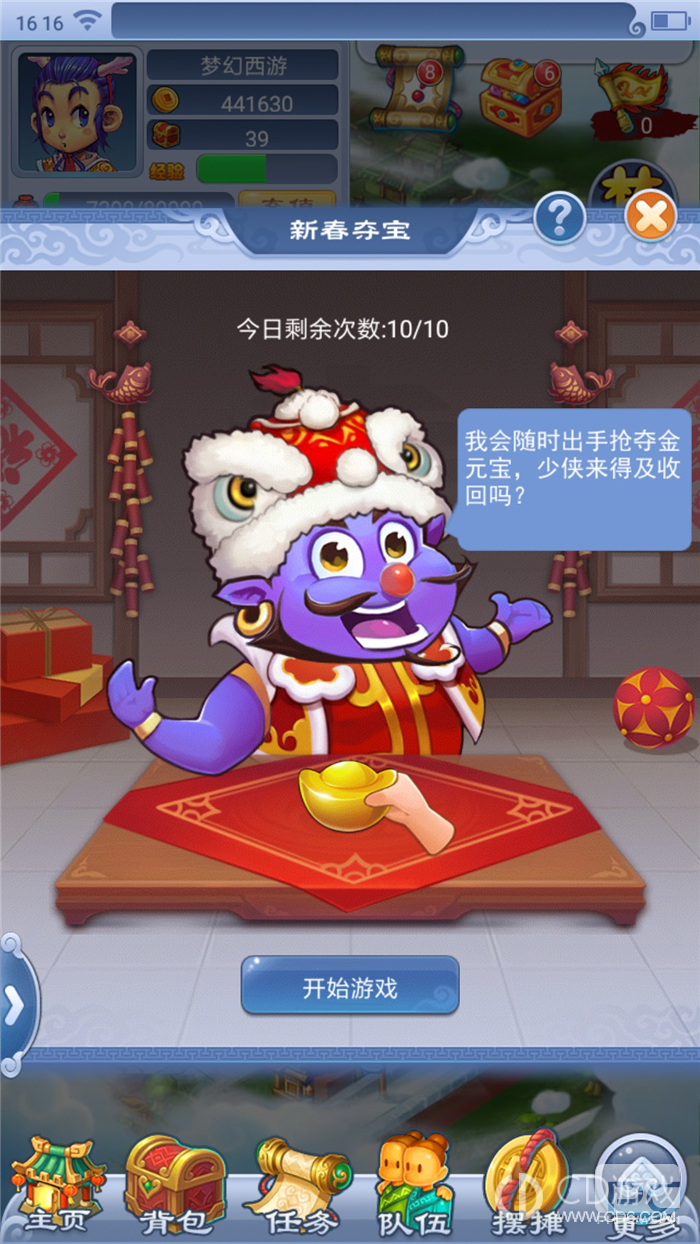Screen dimensions: 700x1244
Task: Open the question mark help icon
Action: (559, 218)
